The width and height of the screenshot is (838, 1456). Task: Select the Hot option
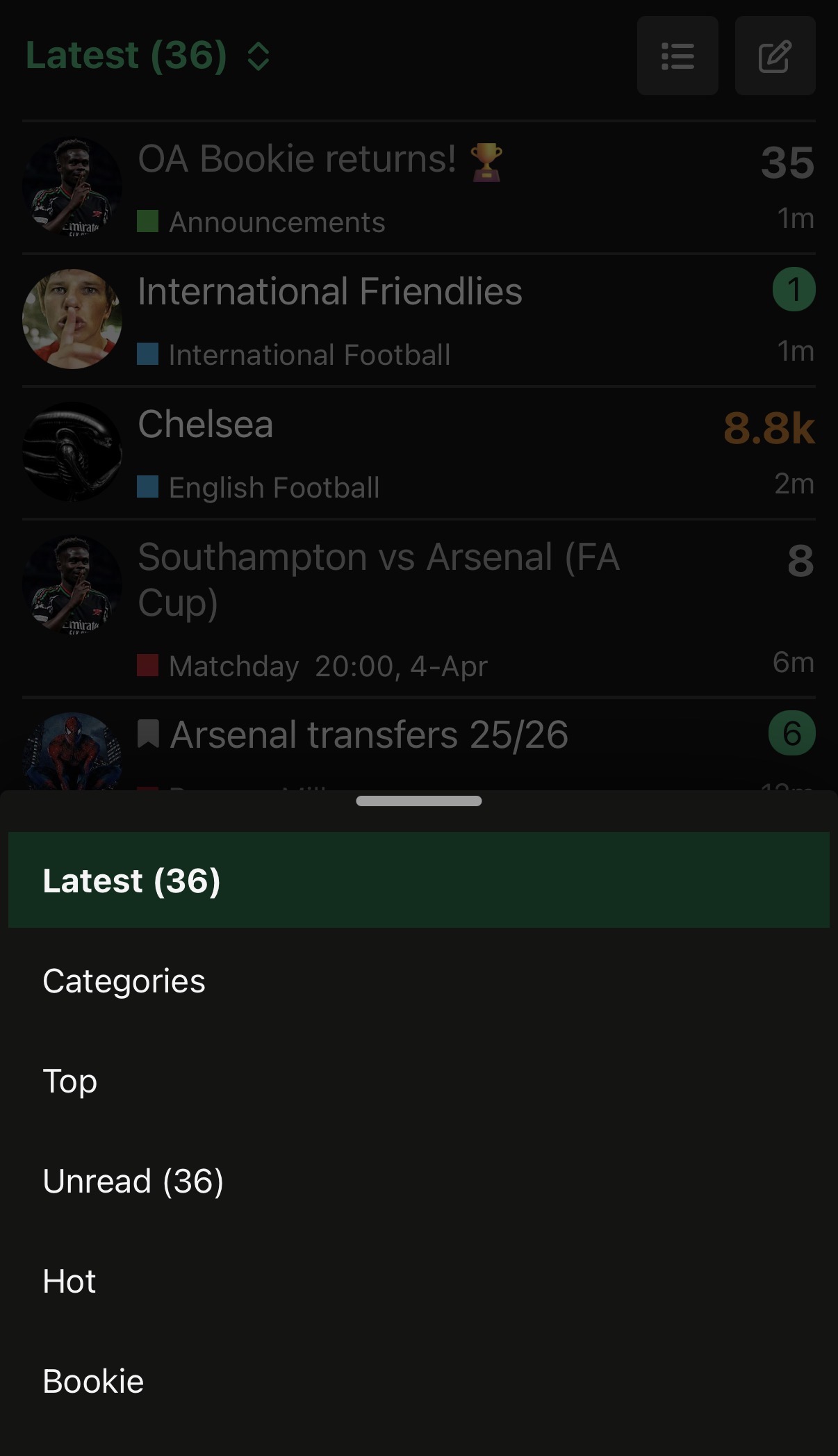pyautogui.click(x=419, y=1281)
